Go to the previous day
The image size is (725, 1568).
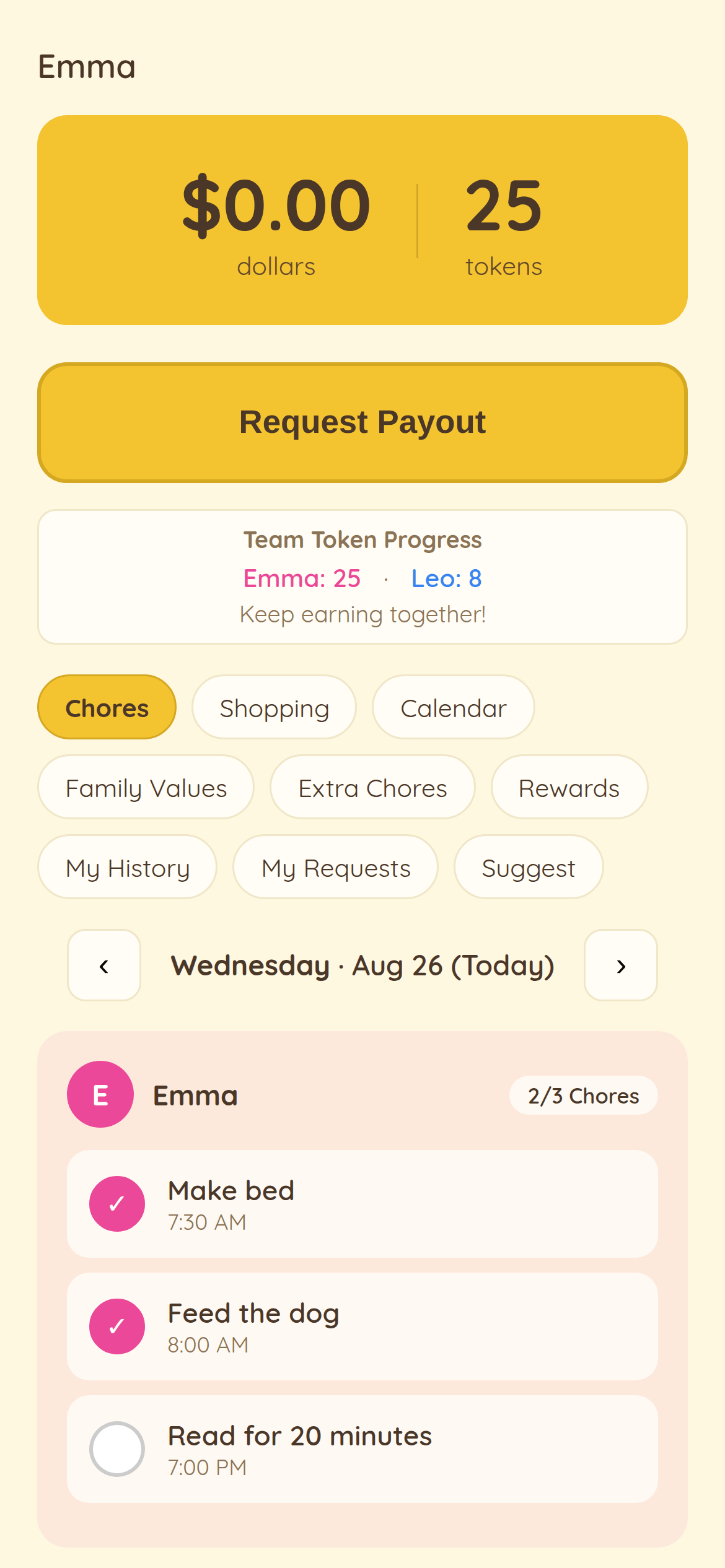(x=104, y=965)
